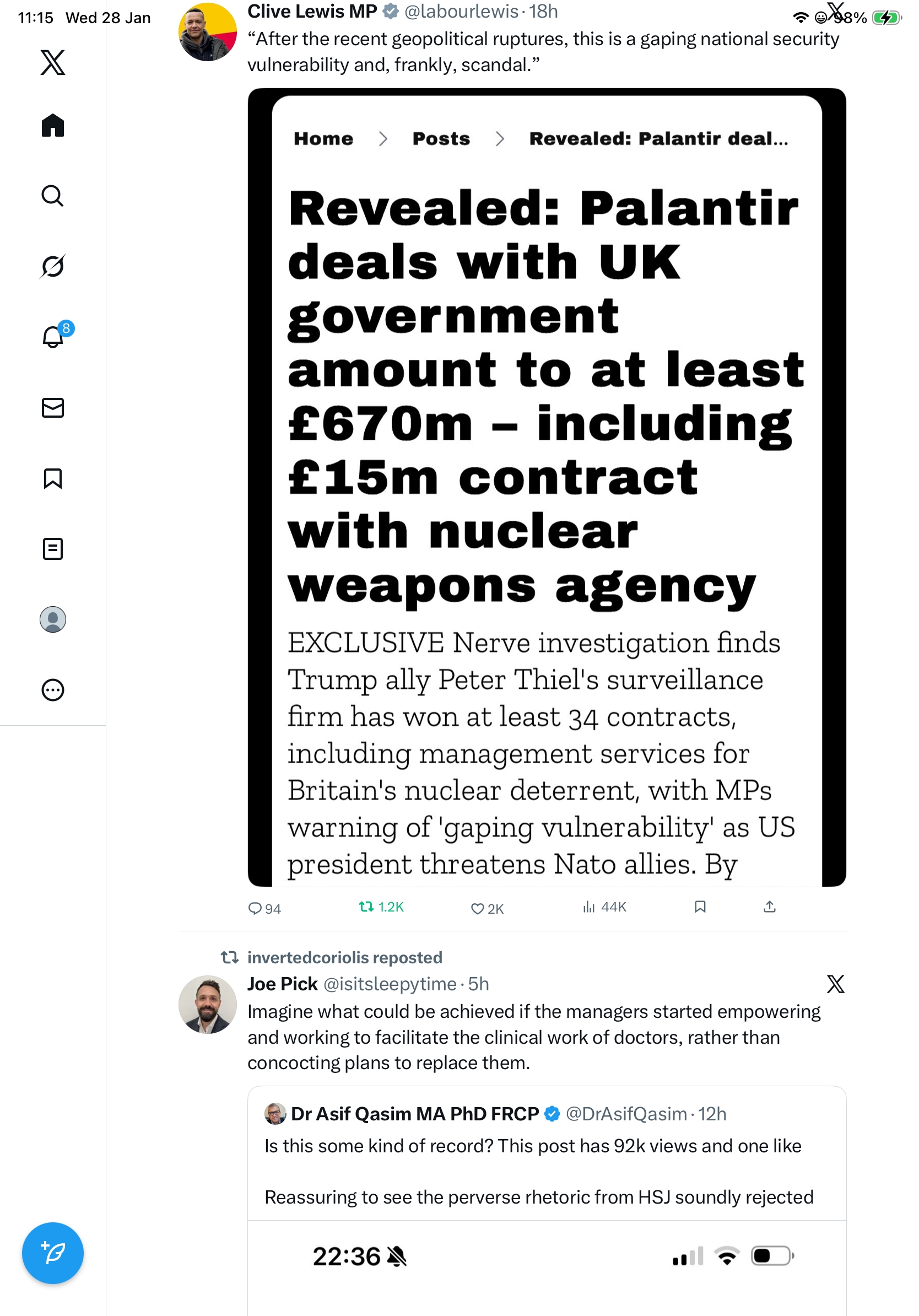View Clive Lewis MP's profile avatar
This screenshot has height=1316, width=919.
click(207, 32)
